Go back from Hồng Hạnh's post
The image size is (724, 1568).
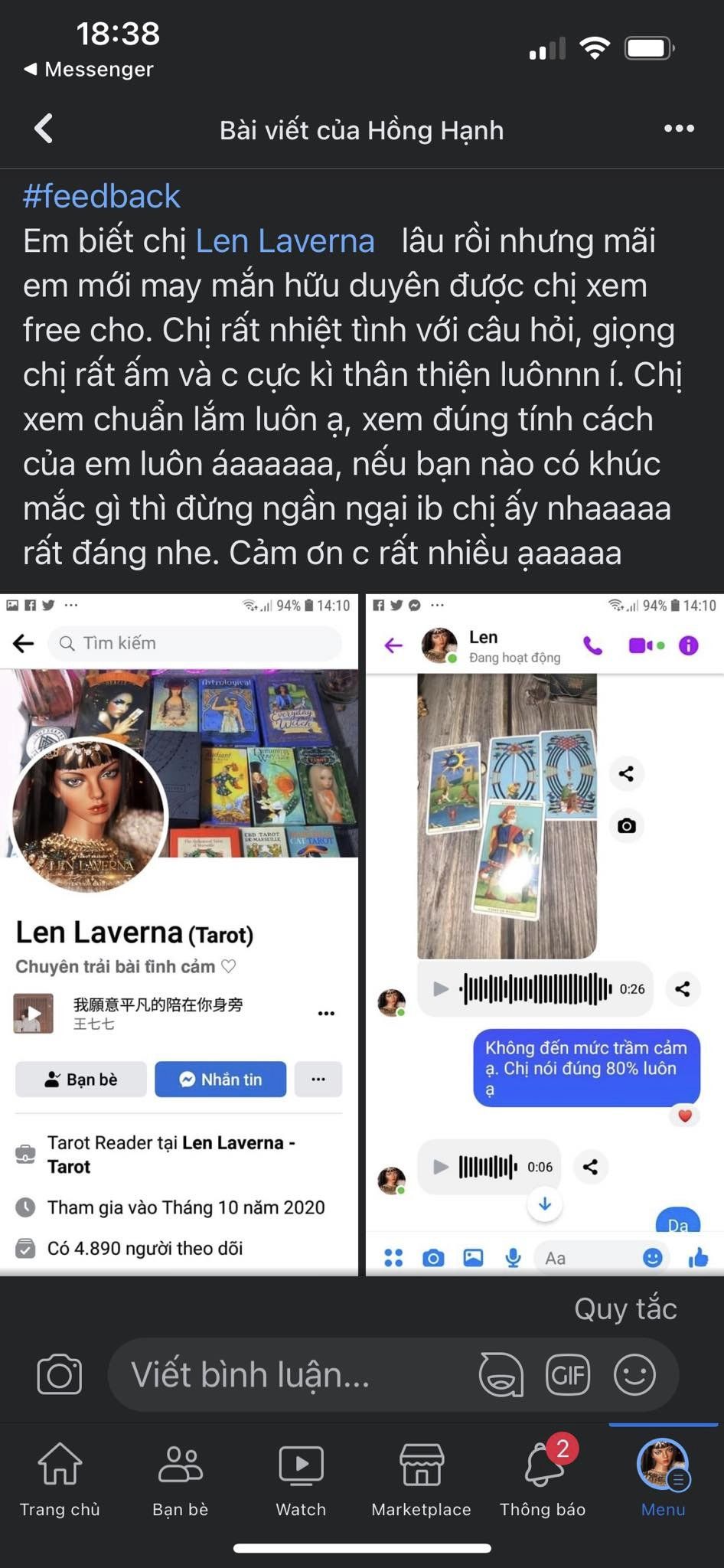click(x=44, y=129)
